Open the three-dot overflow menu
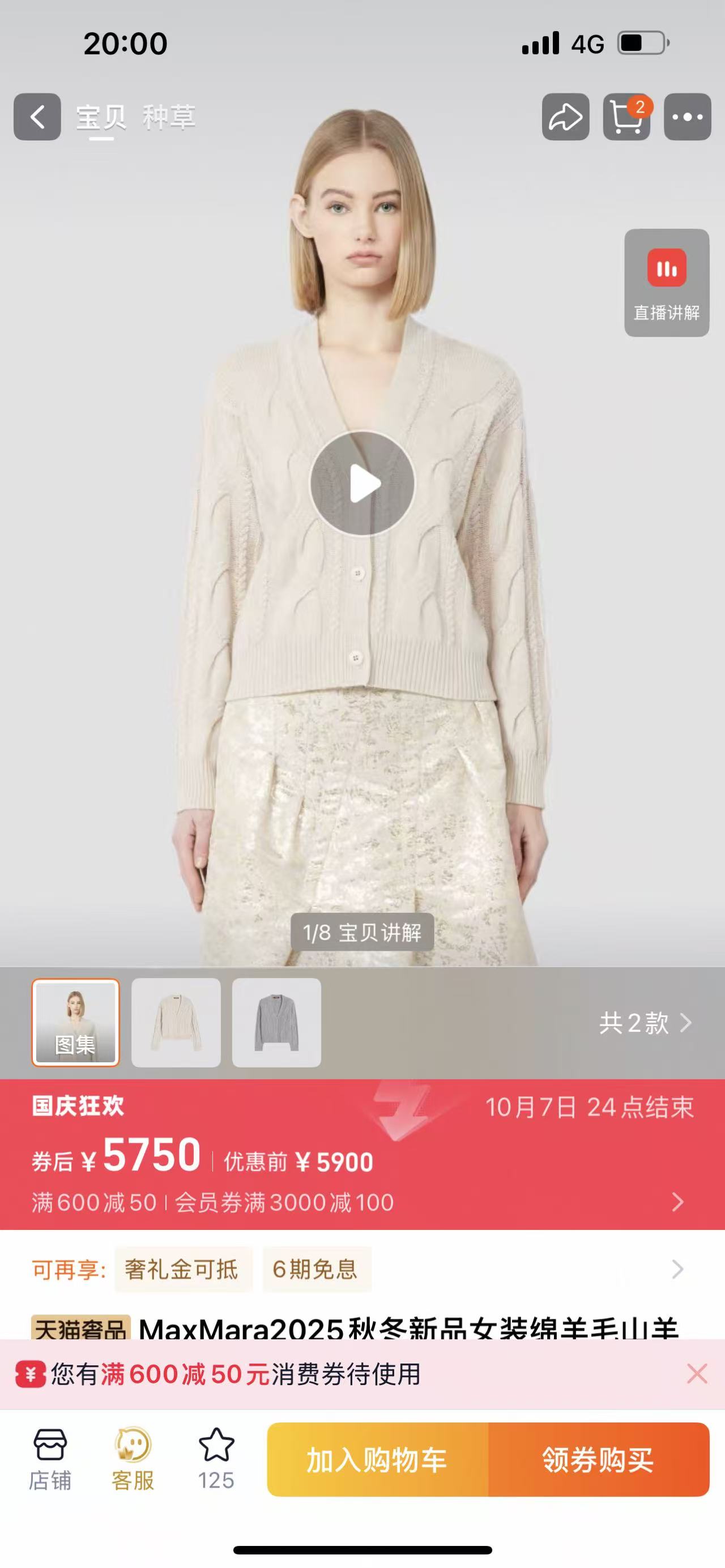 pyautogui.click(x=687, y=117)
